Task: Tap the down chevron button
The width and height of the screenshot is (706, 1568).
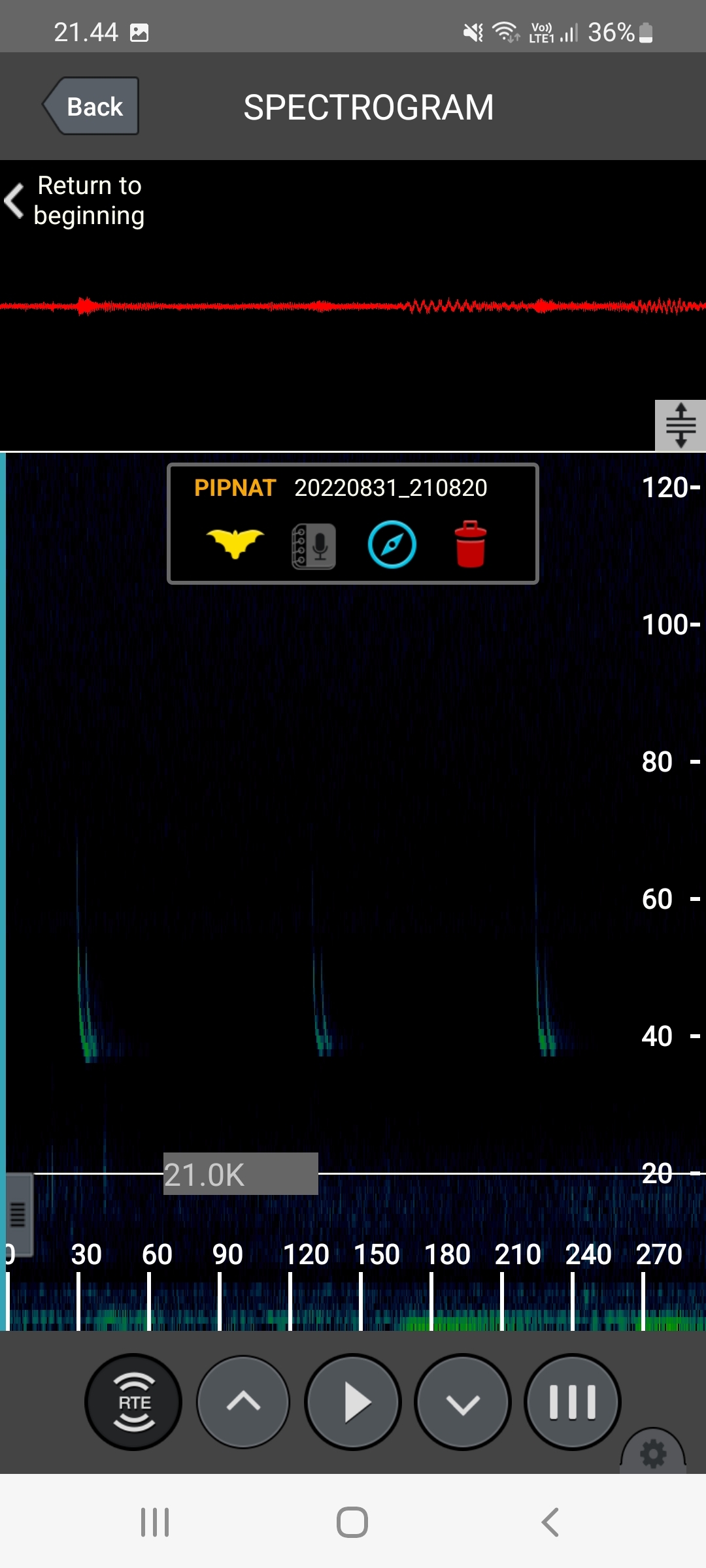Action: coord(463,1401)
